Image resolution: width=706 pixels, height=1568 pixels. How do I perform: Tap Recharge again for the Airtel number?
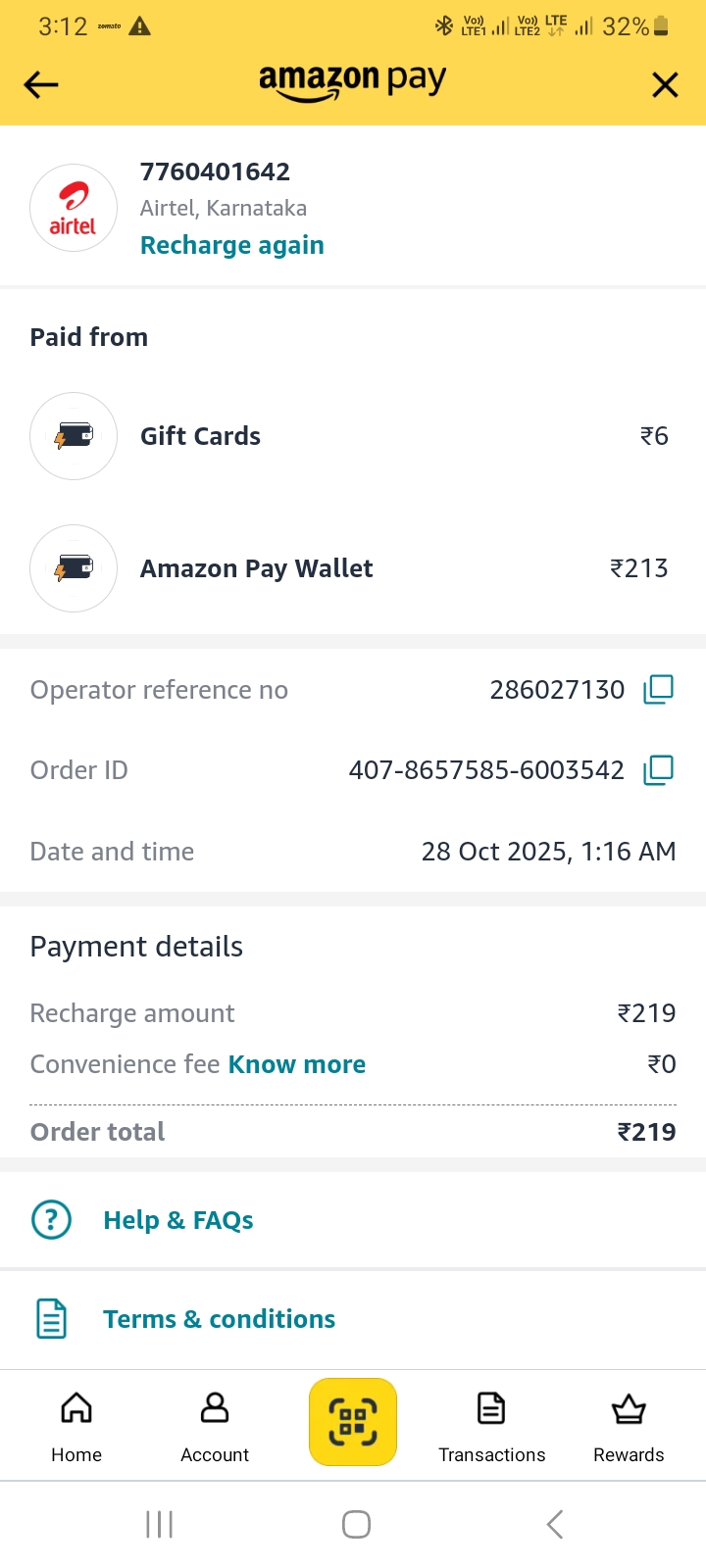pos(232,245)
